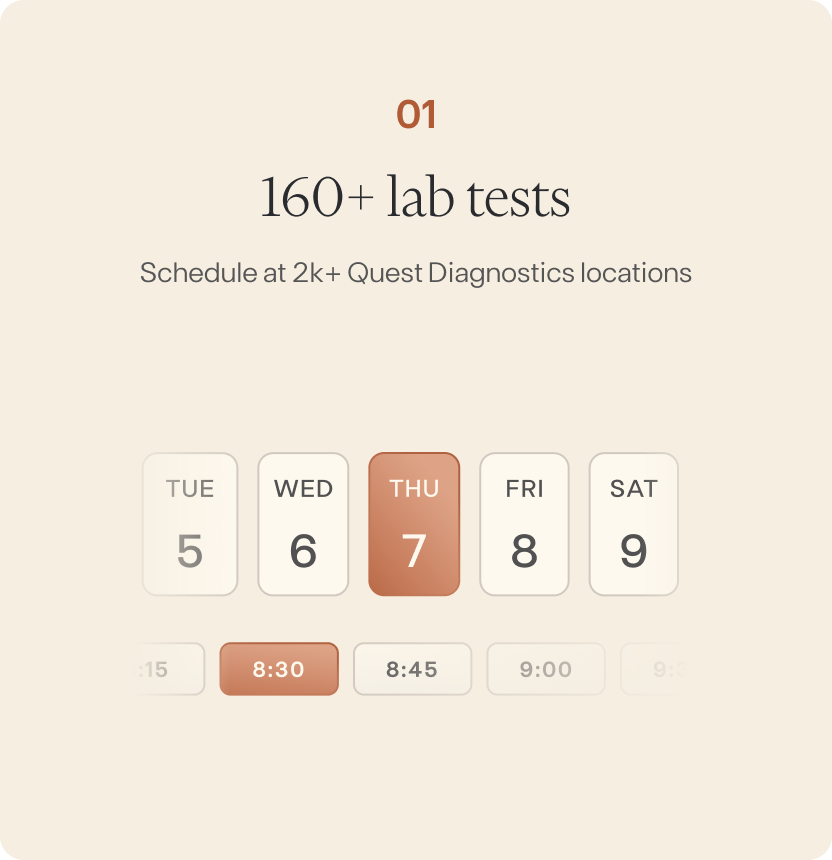The width and height of the screenshot is (832, 860).
Task: Toggle the 8:30 selected time off
Action: pos(279,669)
